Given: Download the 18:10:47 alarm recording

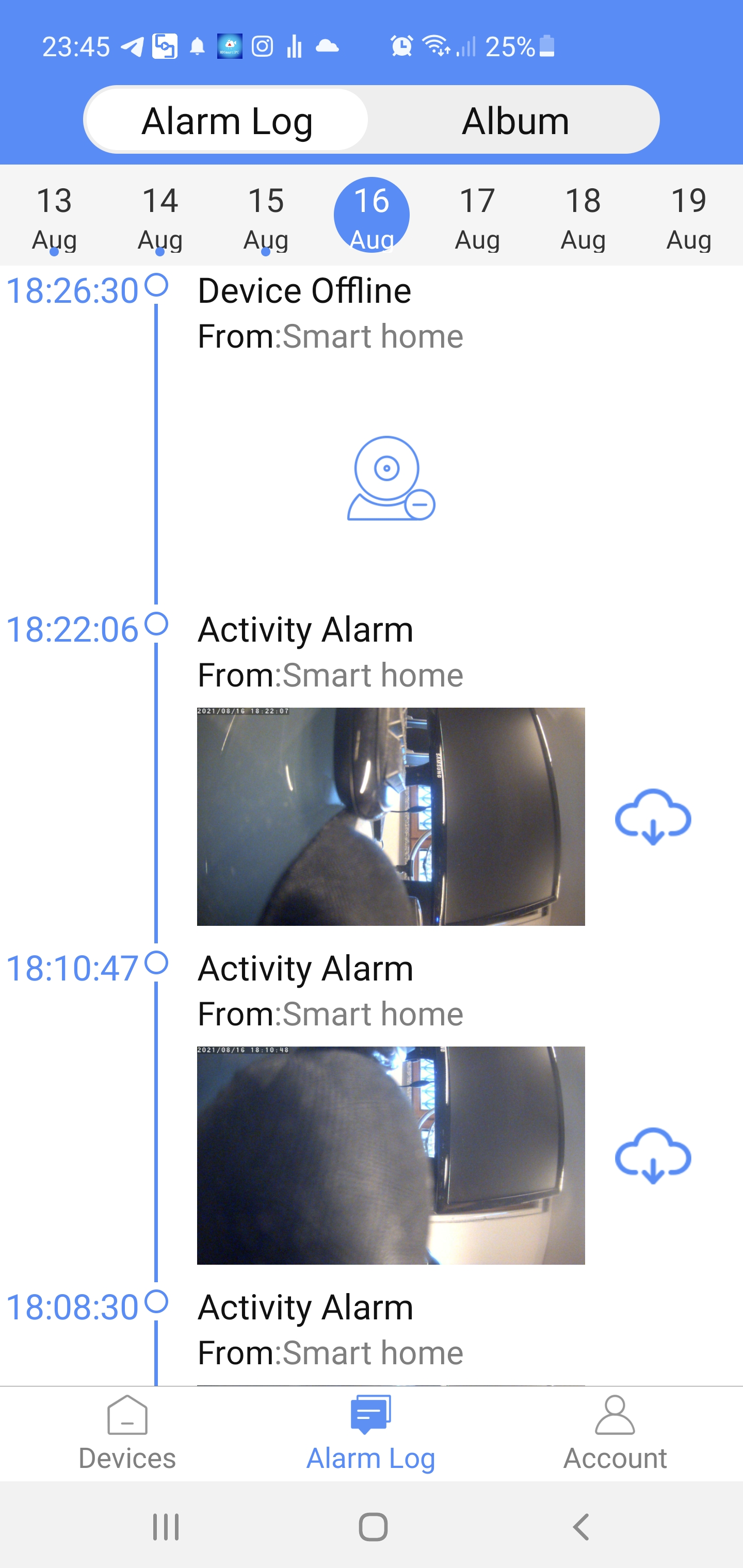Looking at the screenshot, I should pyautogui.click(x=653, y=1156).
